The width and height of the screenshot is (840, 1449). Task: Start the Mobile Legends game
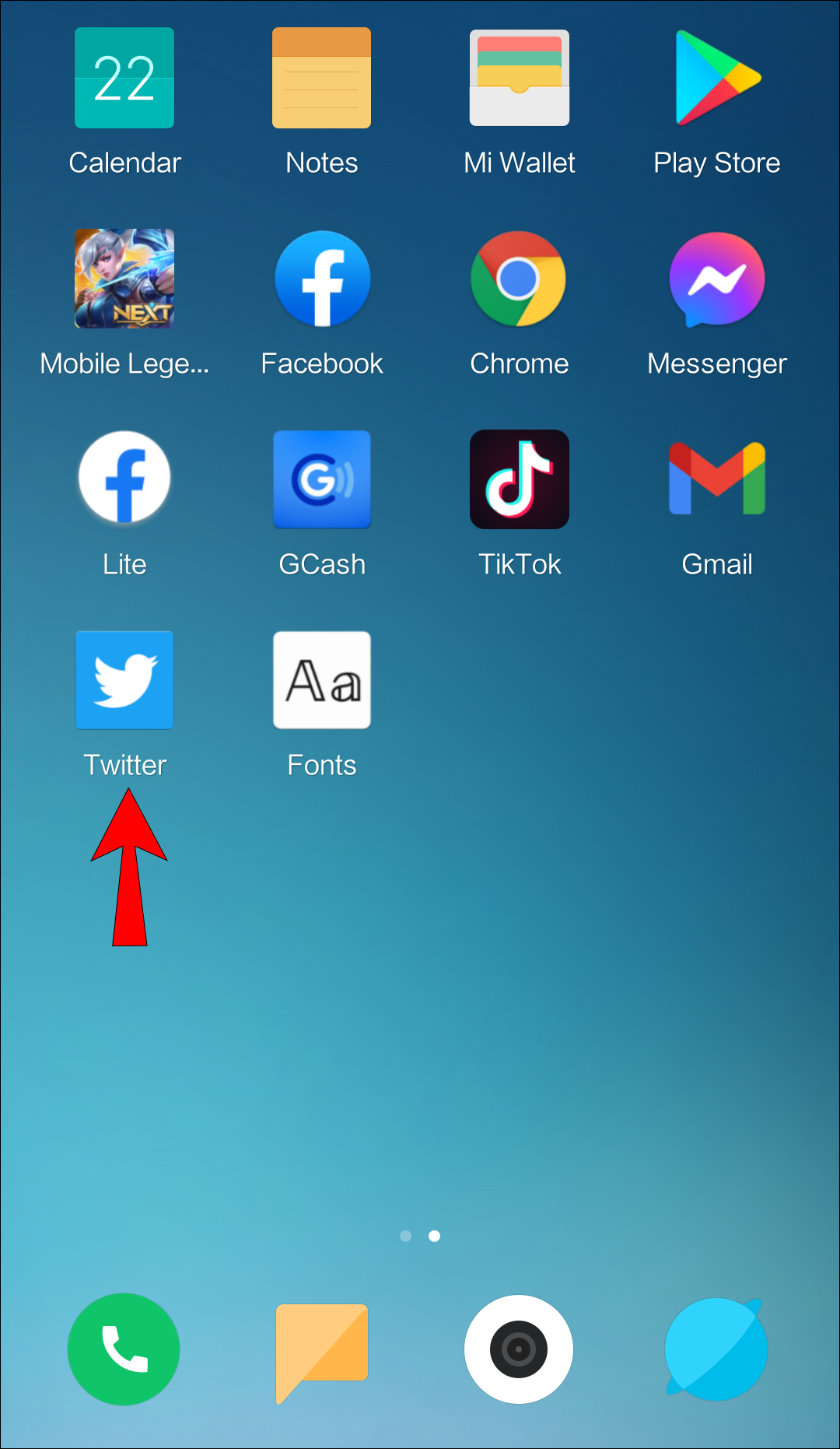124,279
